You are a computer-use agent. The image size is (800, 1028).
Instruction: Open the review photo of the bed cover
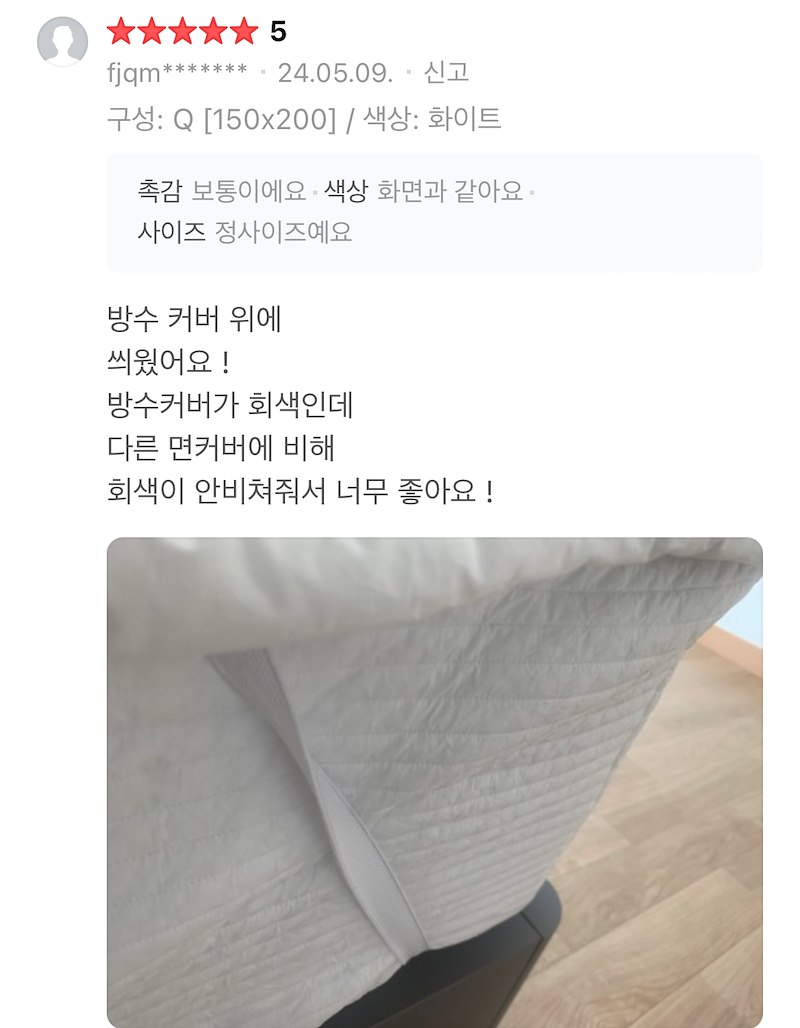click(x=434, y=782)
